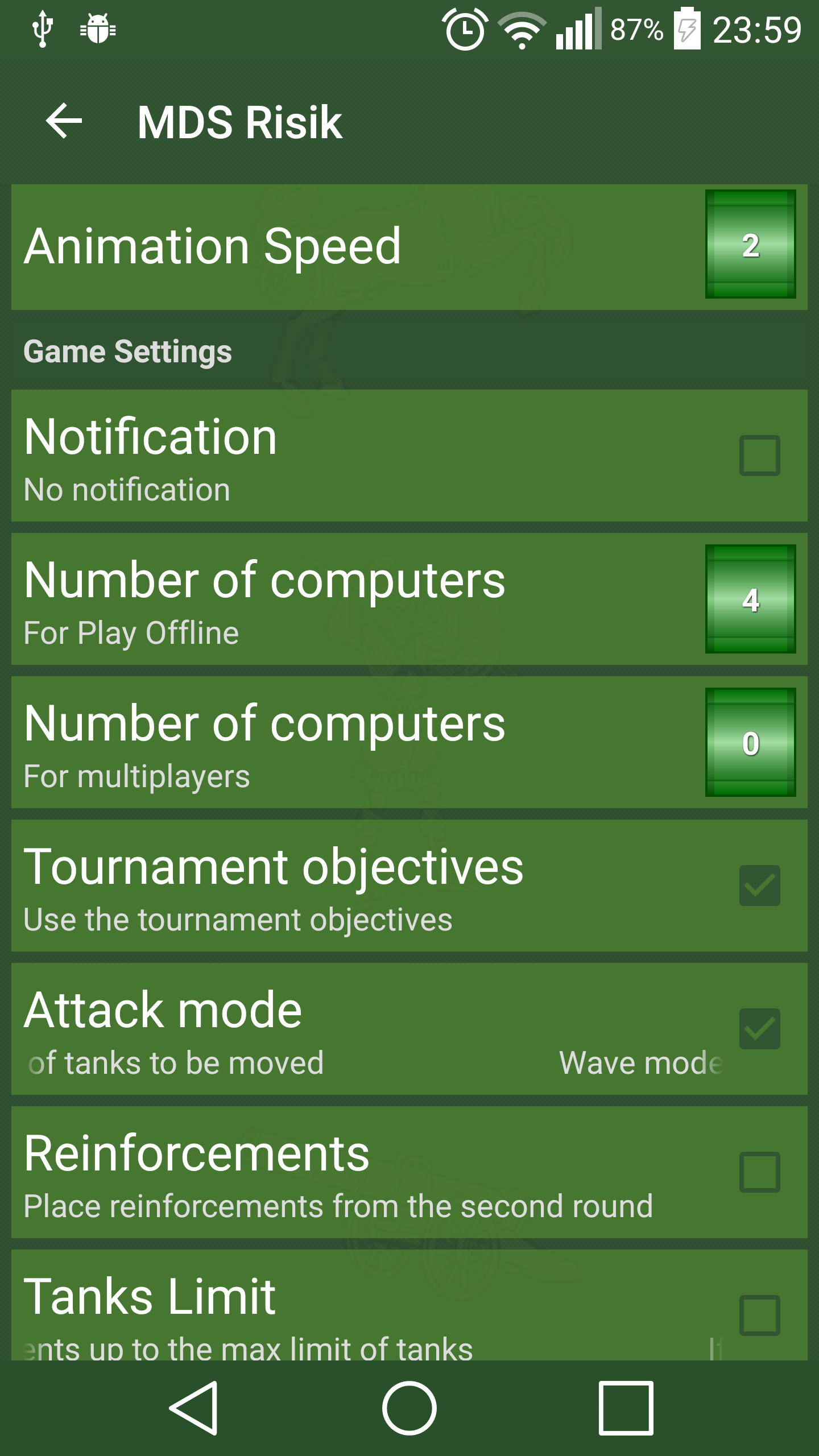
Task: Tap the Animation Speed value badge
Action: [x=752, y=246]
